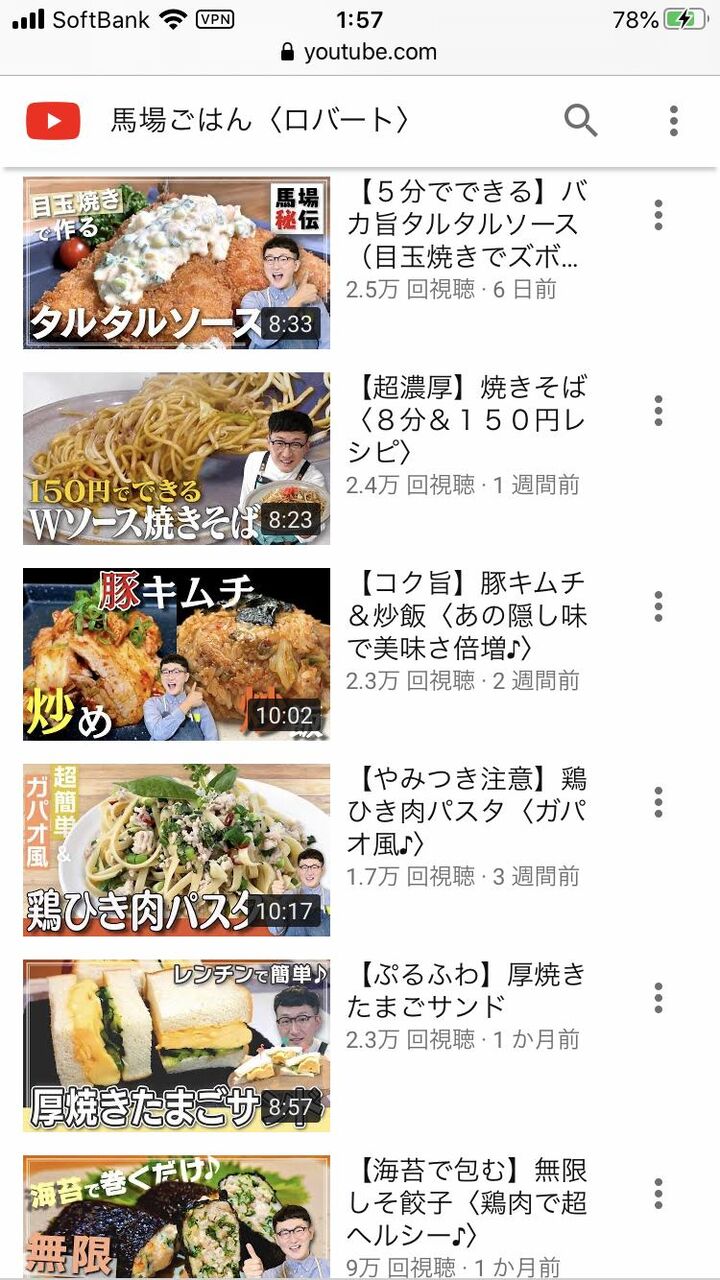The height and width of the screenshot is (1280, 720).
Task: Open options for the タルタルソース video
Action: click(x=658, y=215)
